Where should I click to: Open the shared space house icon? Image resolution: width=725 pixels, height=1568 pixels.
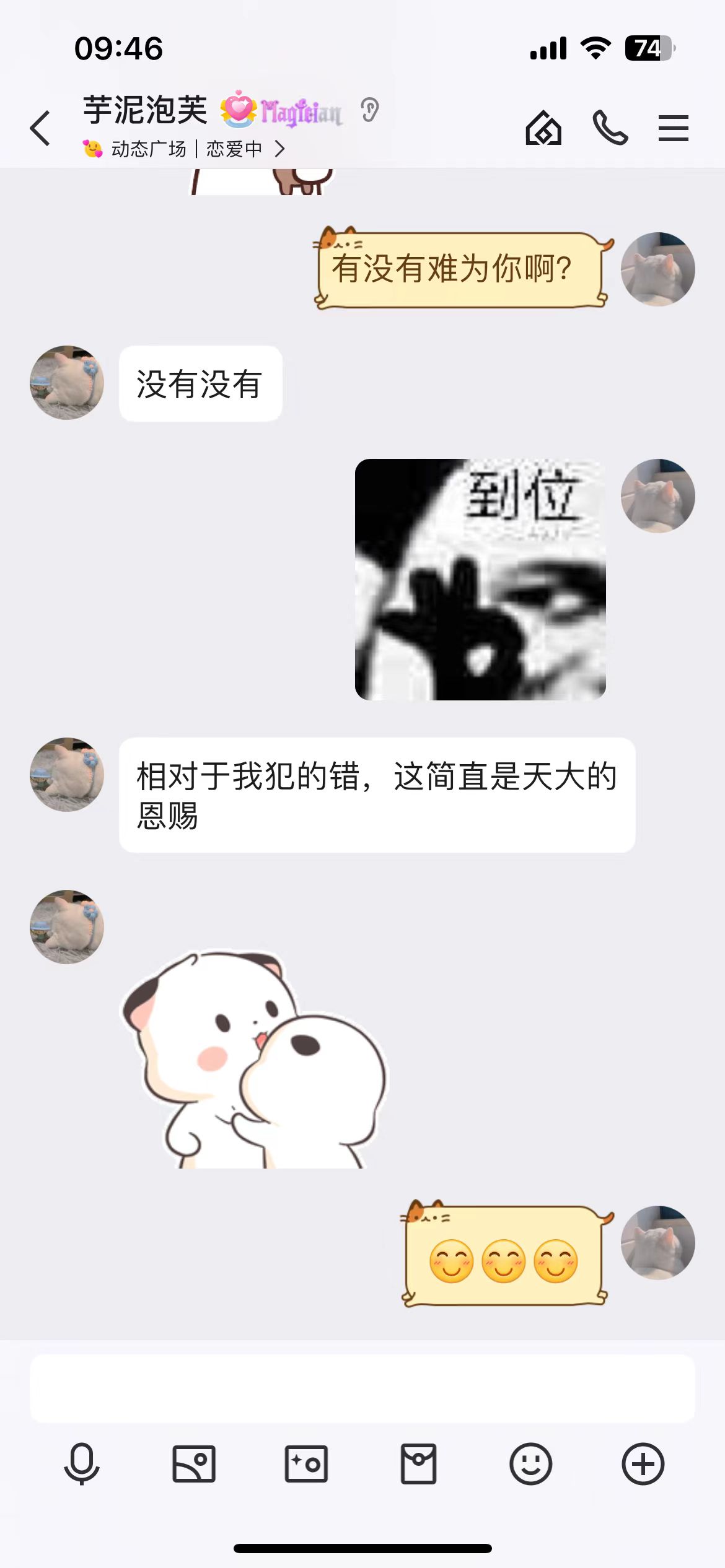pos(544,127)
